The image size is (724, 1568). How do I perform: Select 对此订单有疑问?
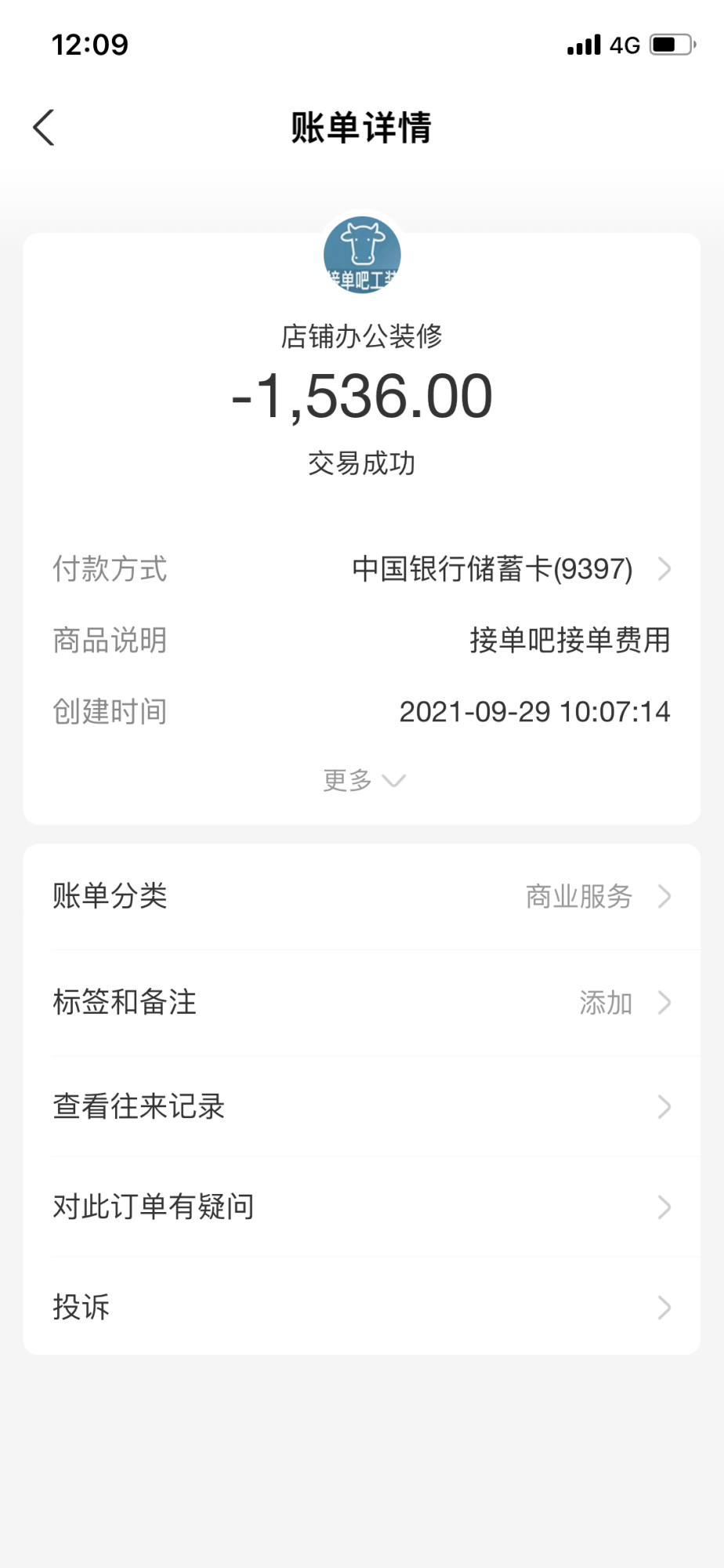tap(362, 1207)
